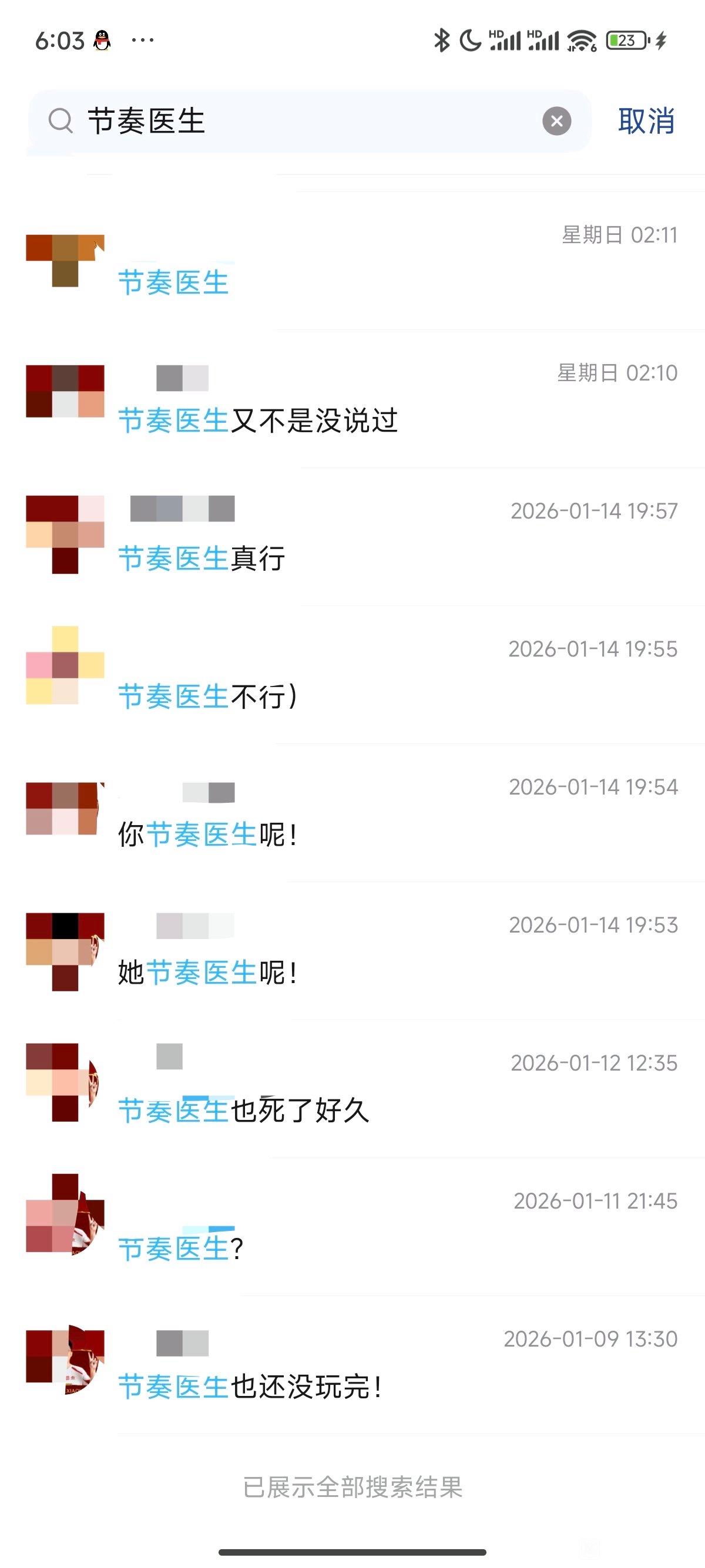
Task: Focus the search field containing 节奏医生
Action: pyautogui.click(x=304, y=121)
